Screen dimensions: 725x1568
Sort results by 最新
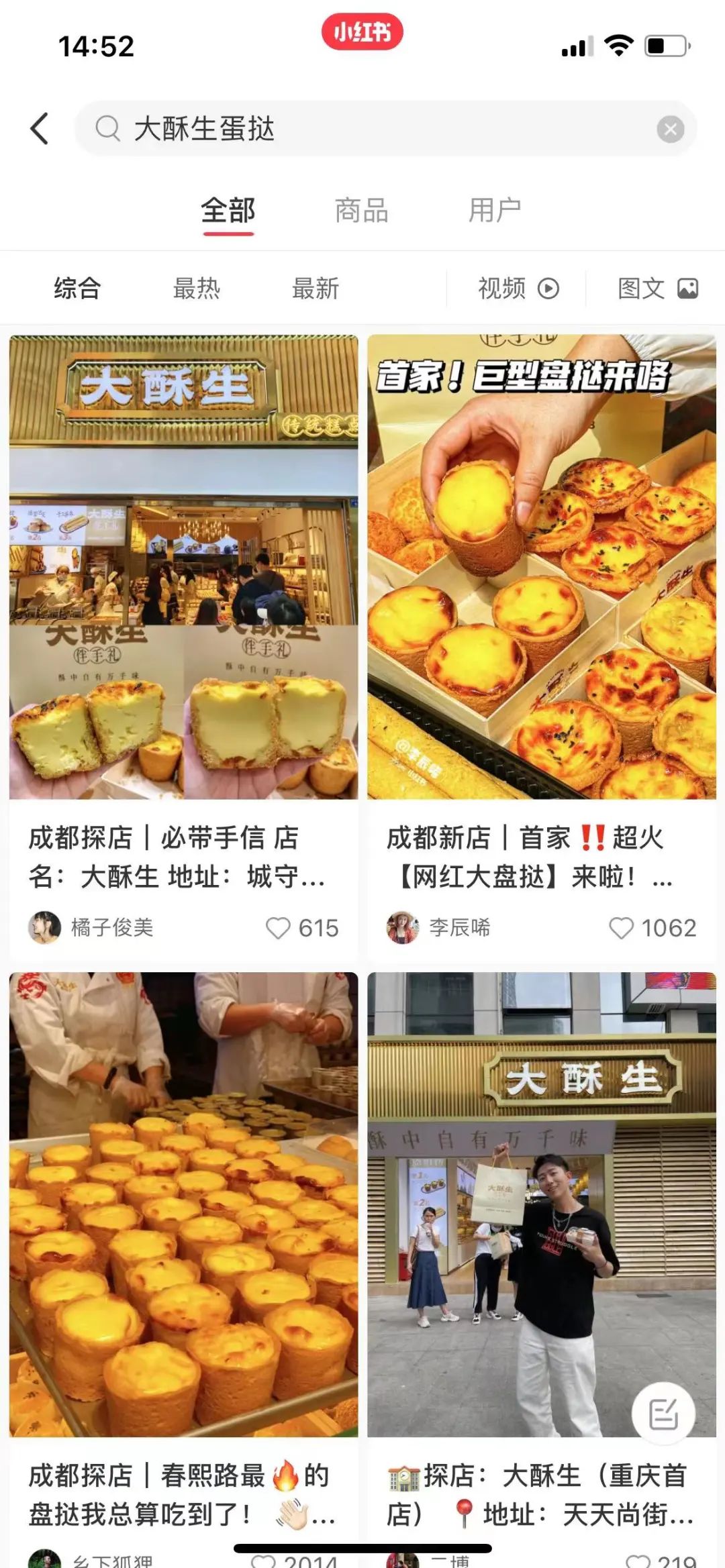coord(316,289)
